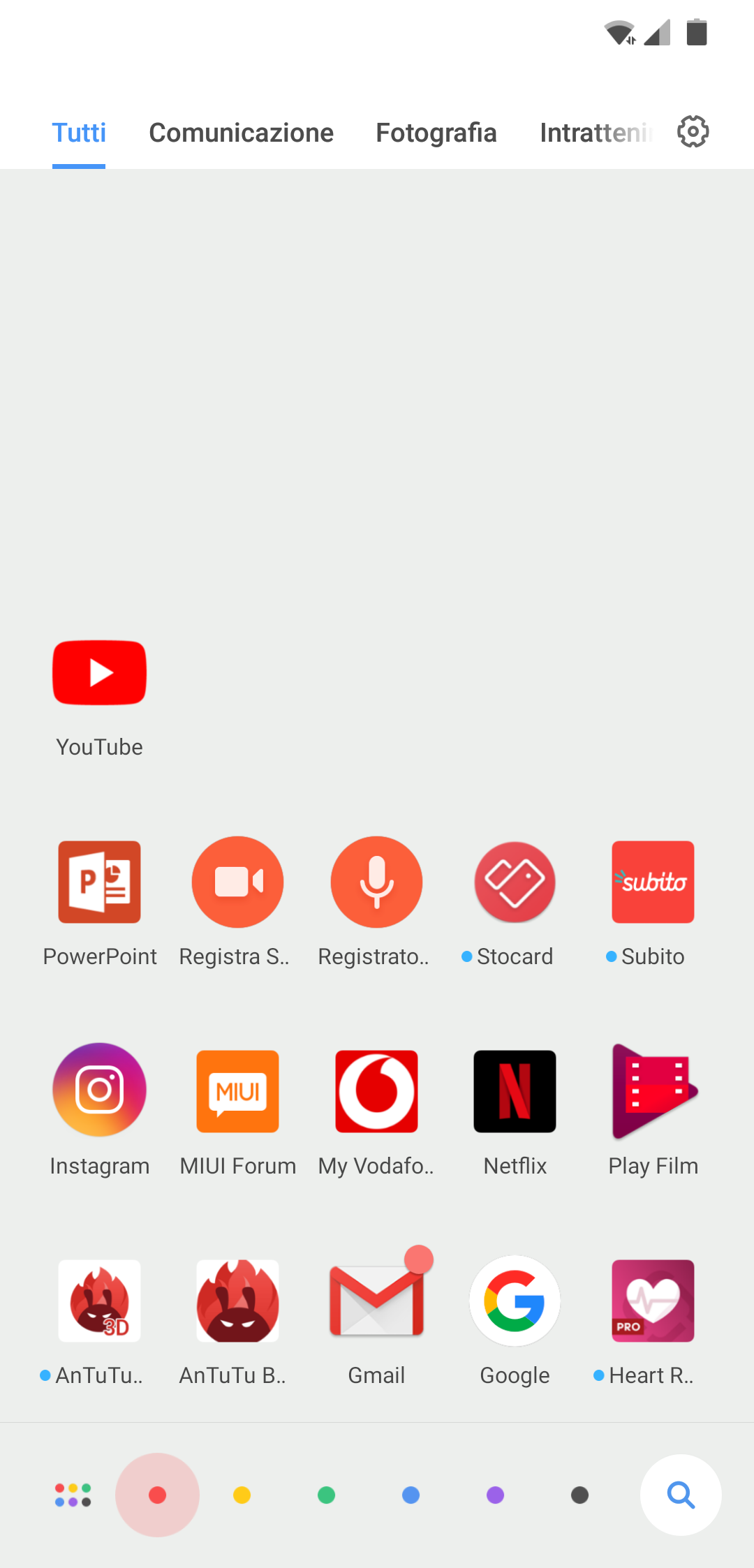
Task: Filter apps by the blue color dot
Action: tap(411, 1495)
